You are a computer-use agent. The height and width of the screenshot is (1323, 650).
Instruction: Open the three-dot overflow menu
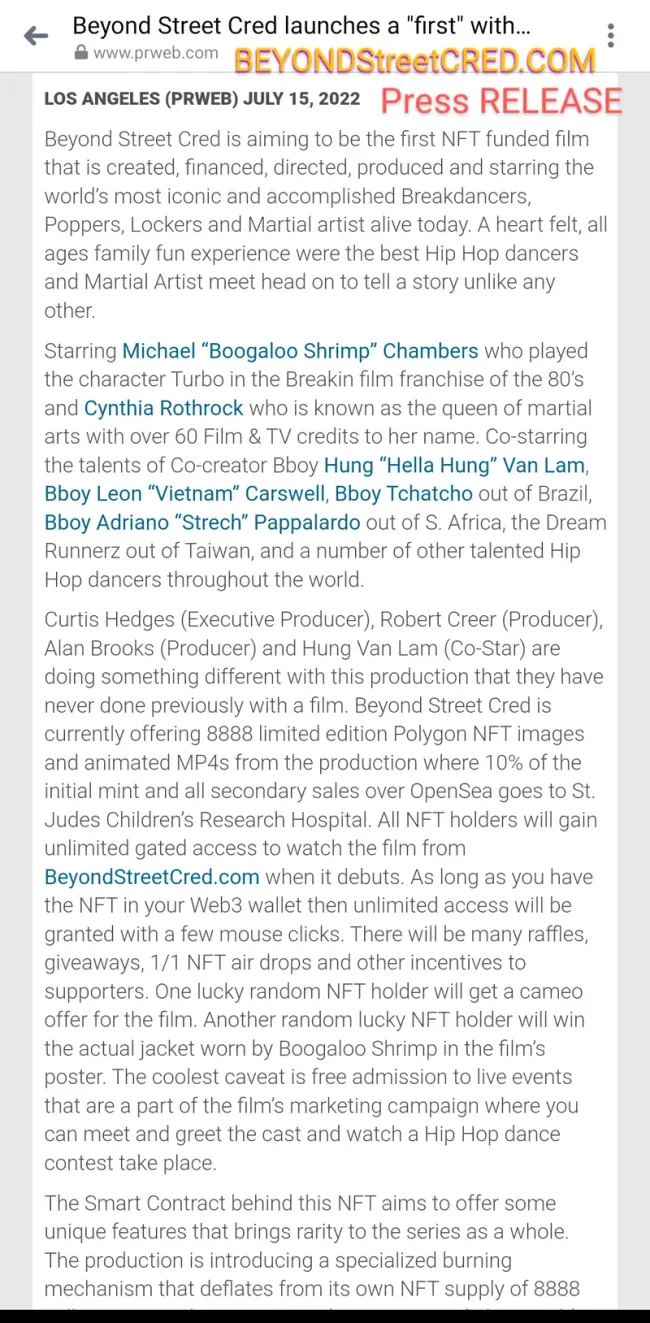(610, 36)
